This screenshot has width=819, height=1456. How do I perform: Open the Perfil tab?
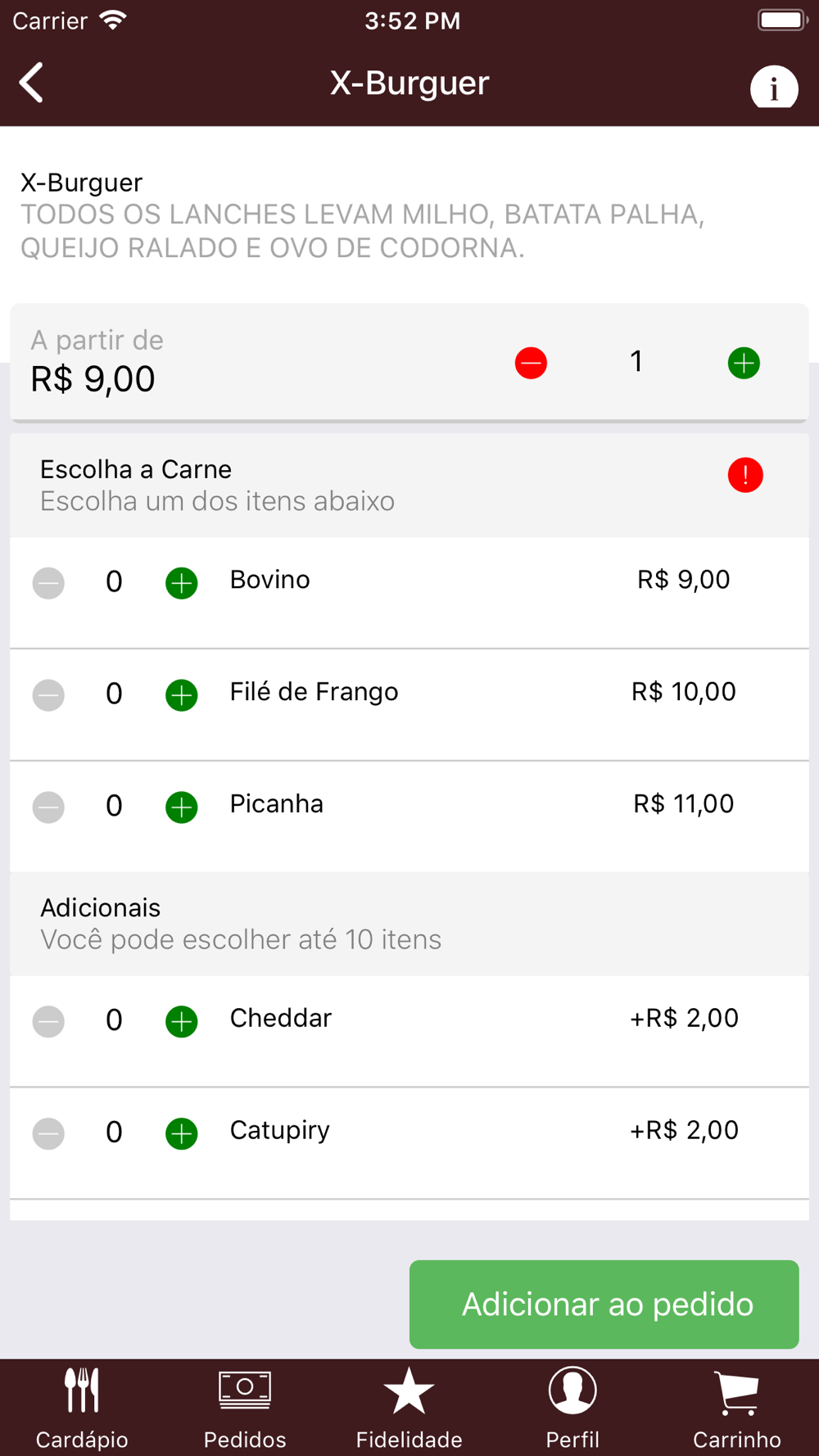[572, 1409]
